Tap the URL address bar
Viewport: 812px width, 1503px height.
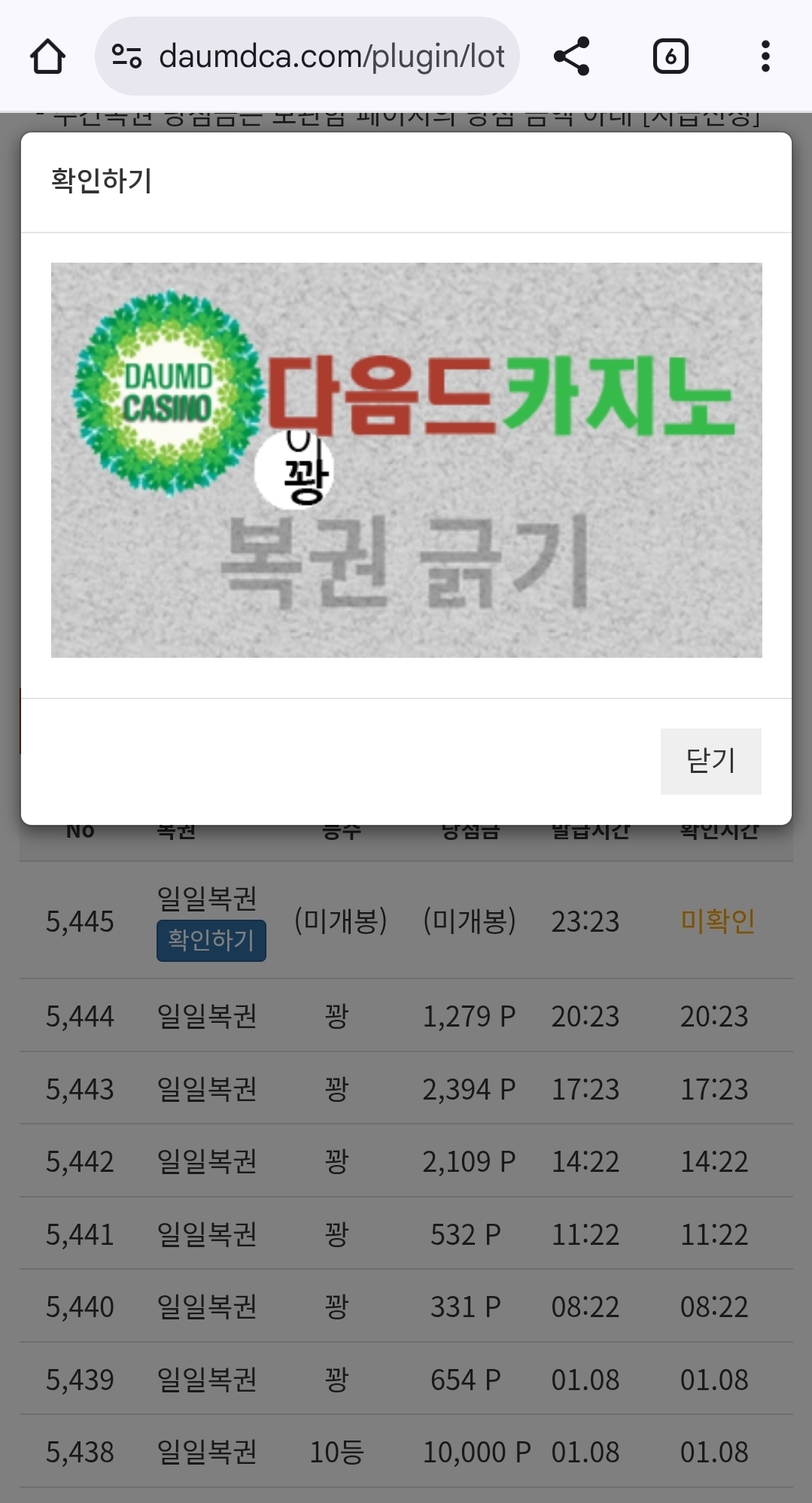coord(331,56)
